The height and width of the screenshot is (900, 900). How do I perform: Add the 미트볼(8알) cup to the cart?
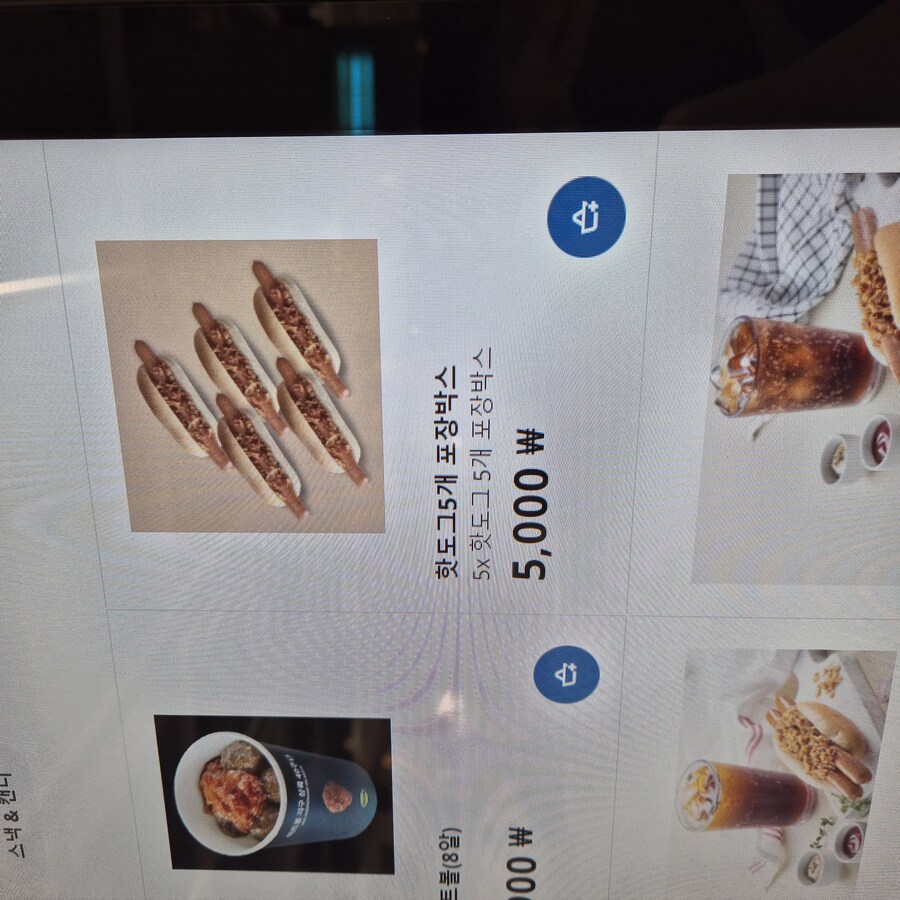pyautogui.click(x=566, y=675)
